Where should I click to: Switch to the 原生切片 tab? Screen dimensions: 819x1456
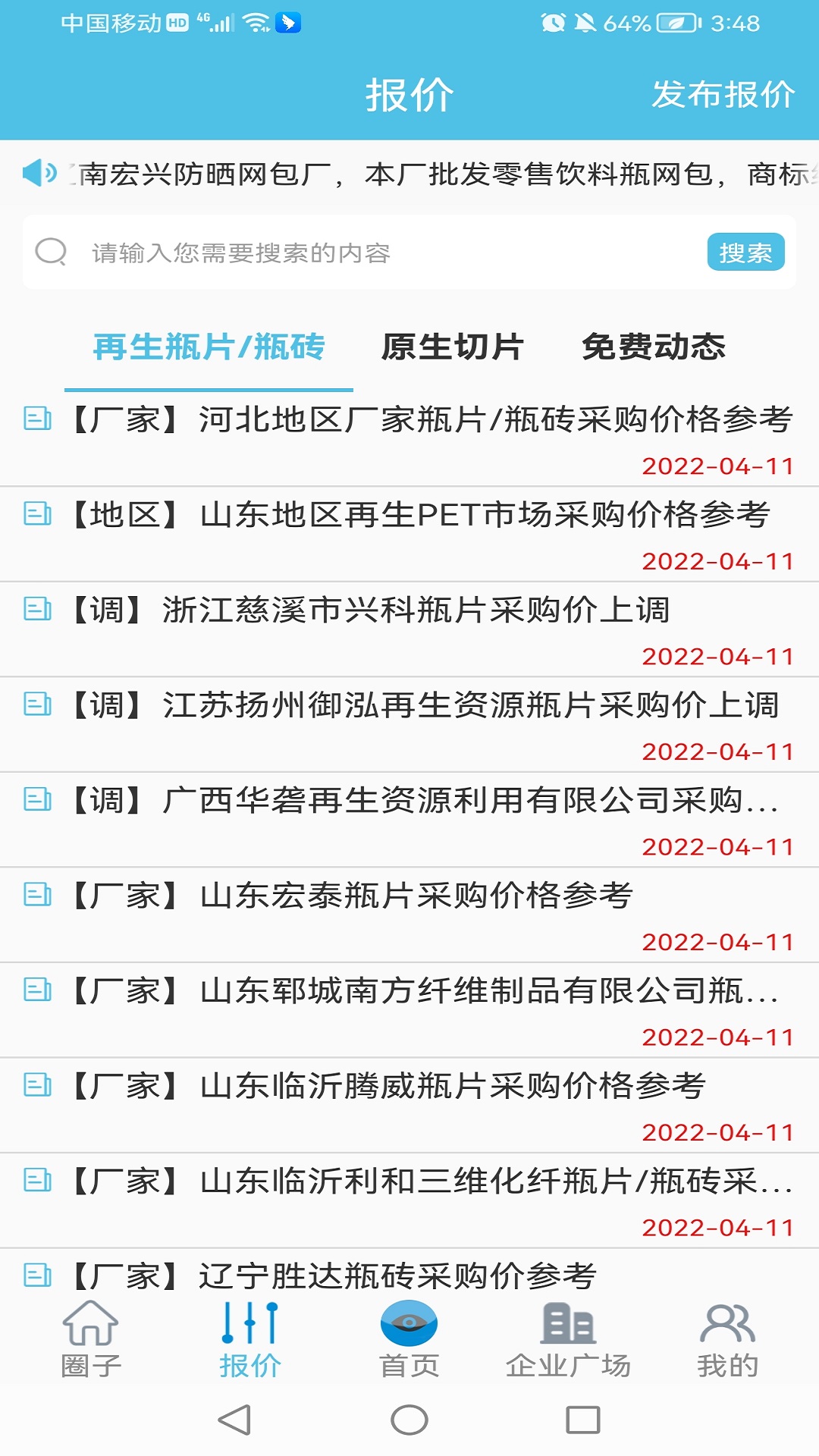coord(453,347)
